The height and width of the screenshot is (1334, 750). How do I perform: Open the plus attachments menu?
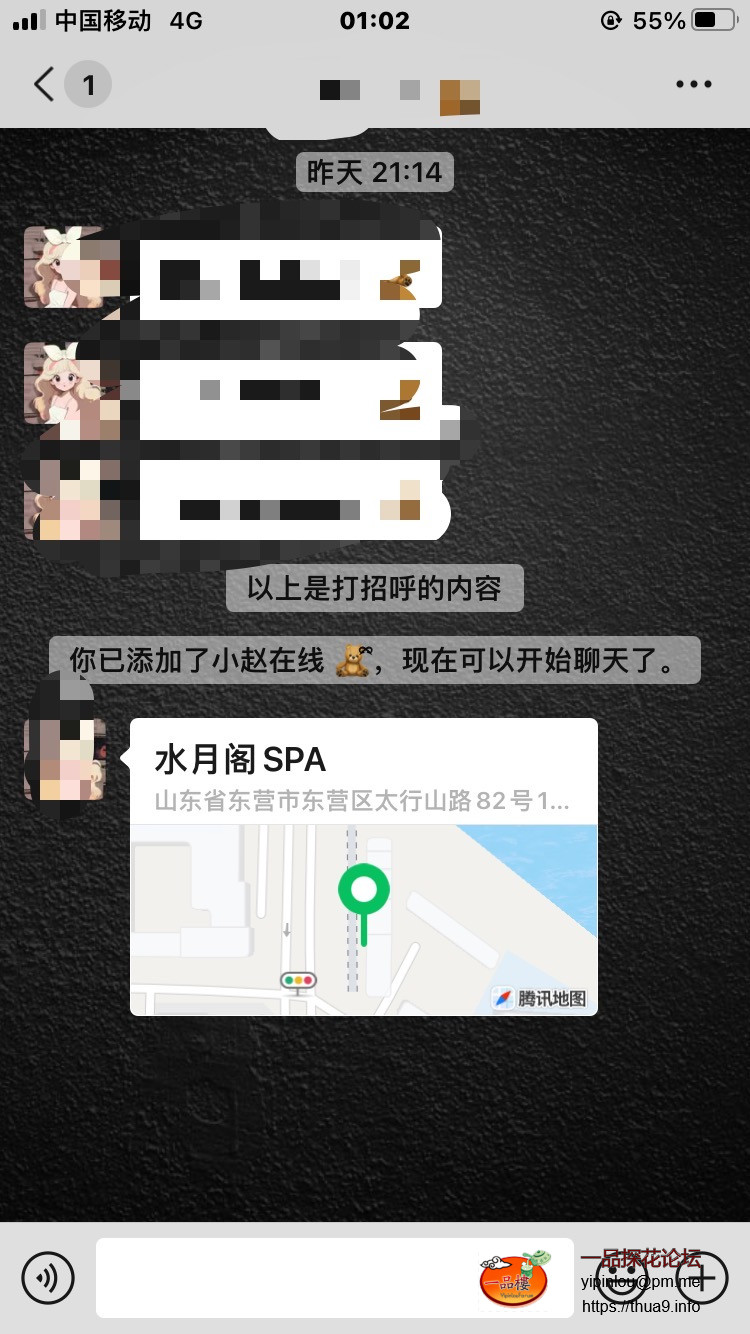point(702,1277)
